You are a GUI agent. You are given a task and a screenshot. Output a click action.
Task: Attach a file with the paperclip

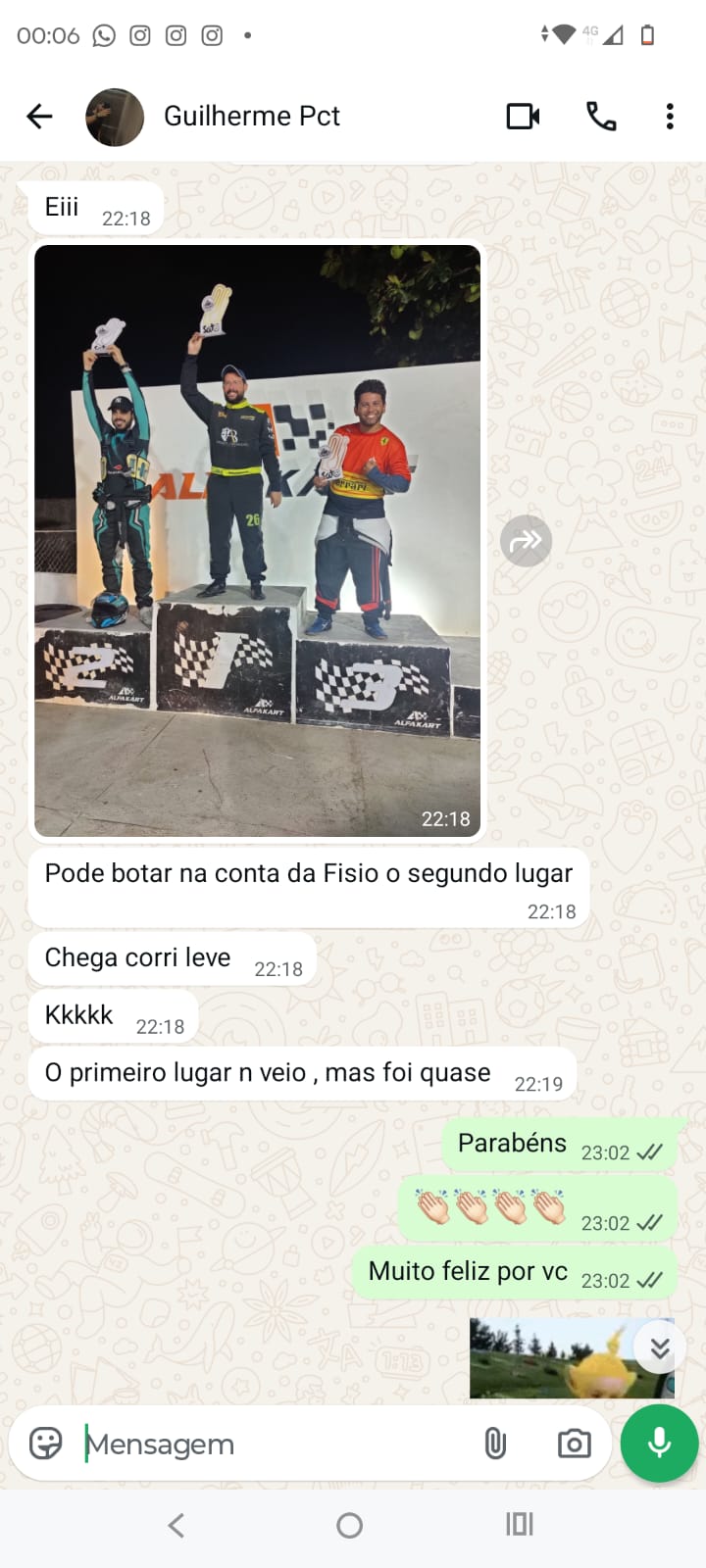point(495,1444)
